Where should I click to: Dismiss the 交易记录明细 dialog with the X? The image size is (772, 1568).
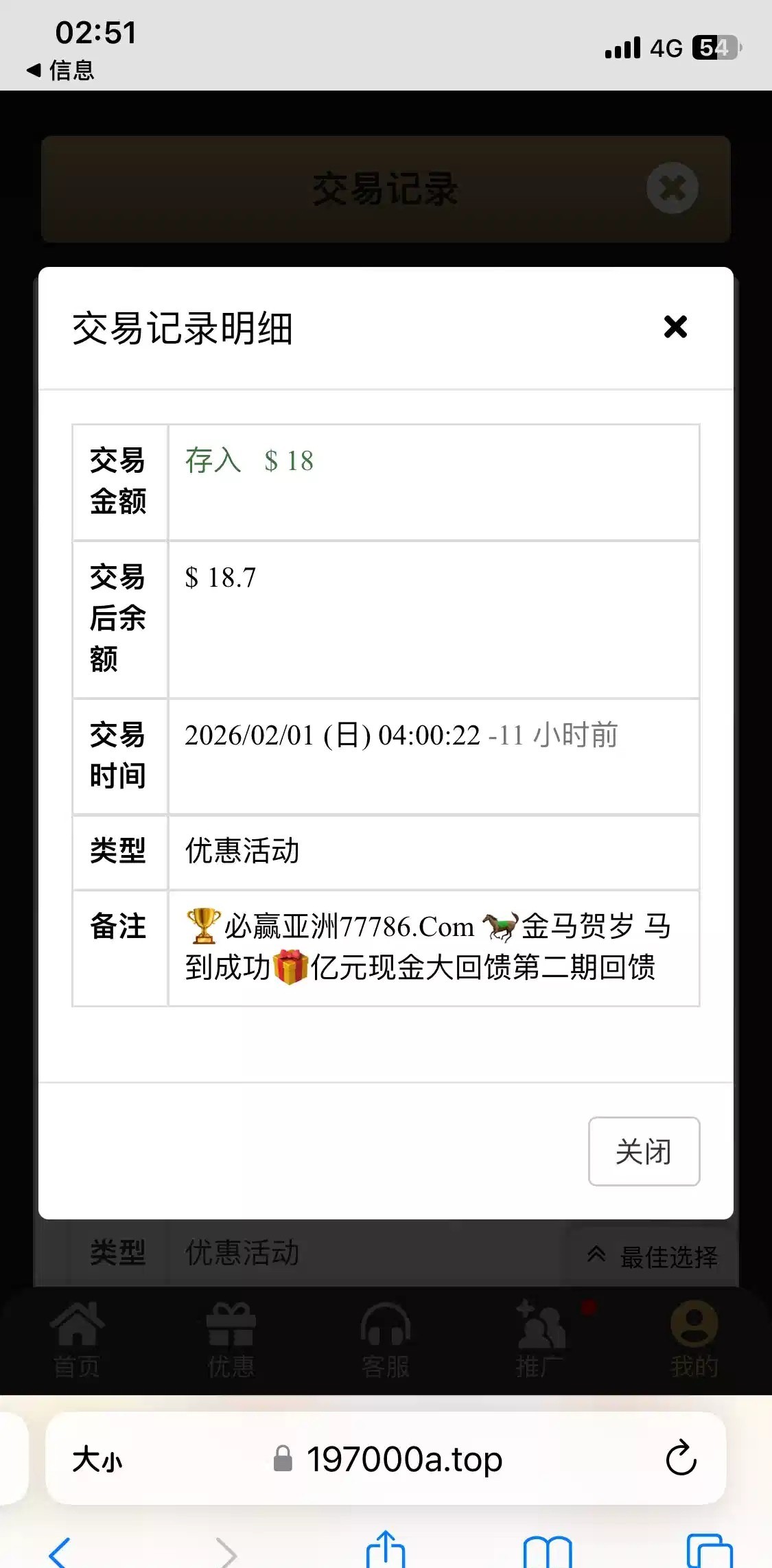[x=675, y=327]
